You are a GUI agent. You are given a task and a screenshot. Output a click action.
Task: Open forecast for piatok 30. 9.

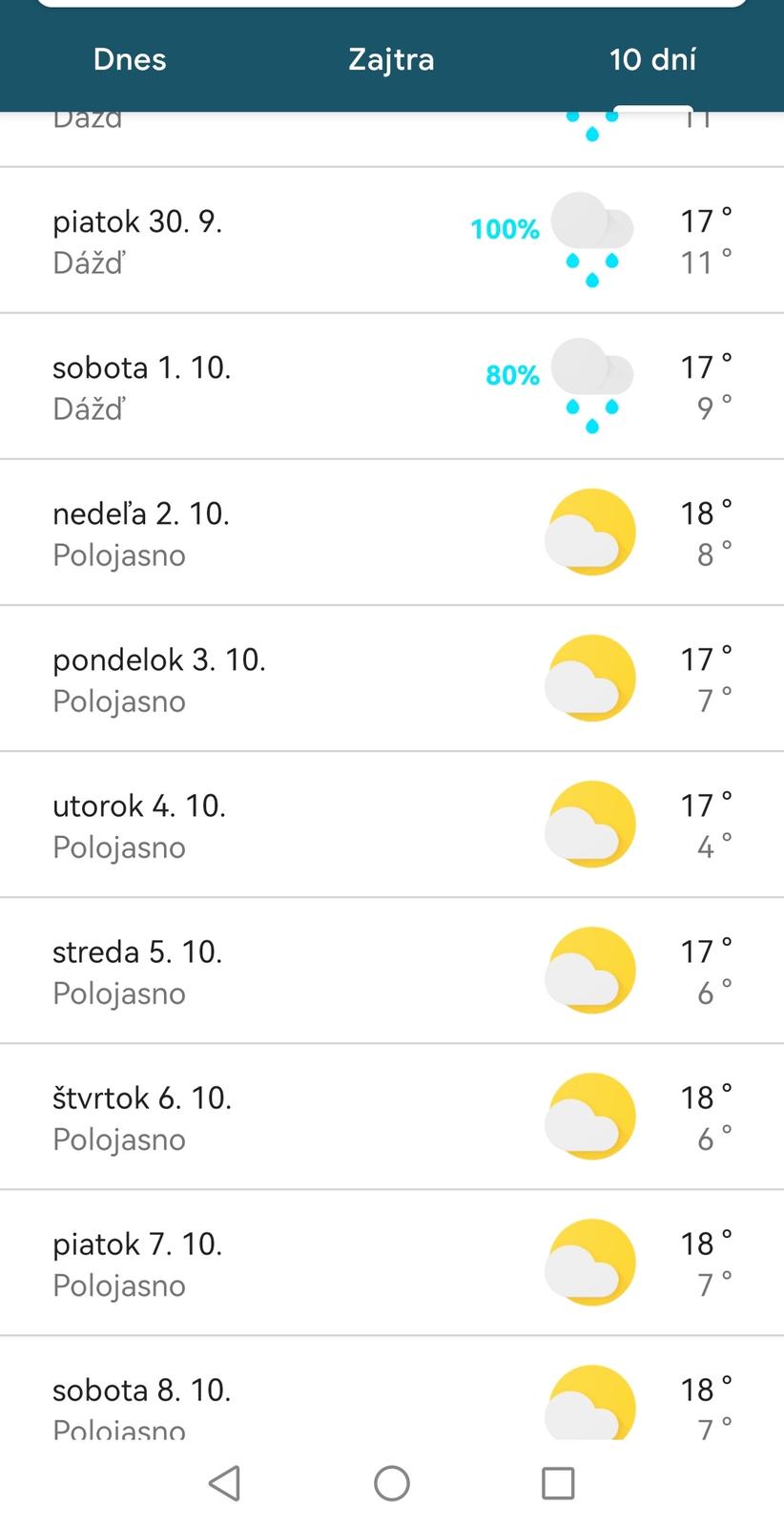pyautogui.click(x=391, y=241)
